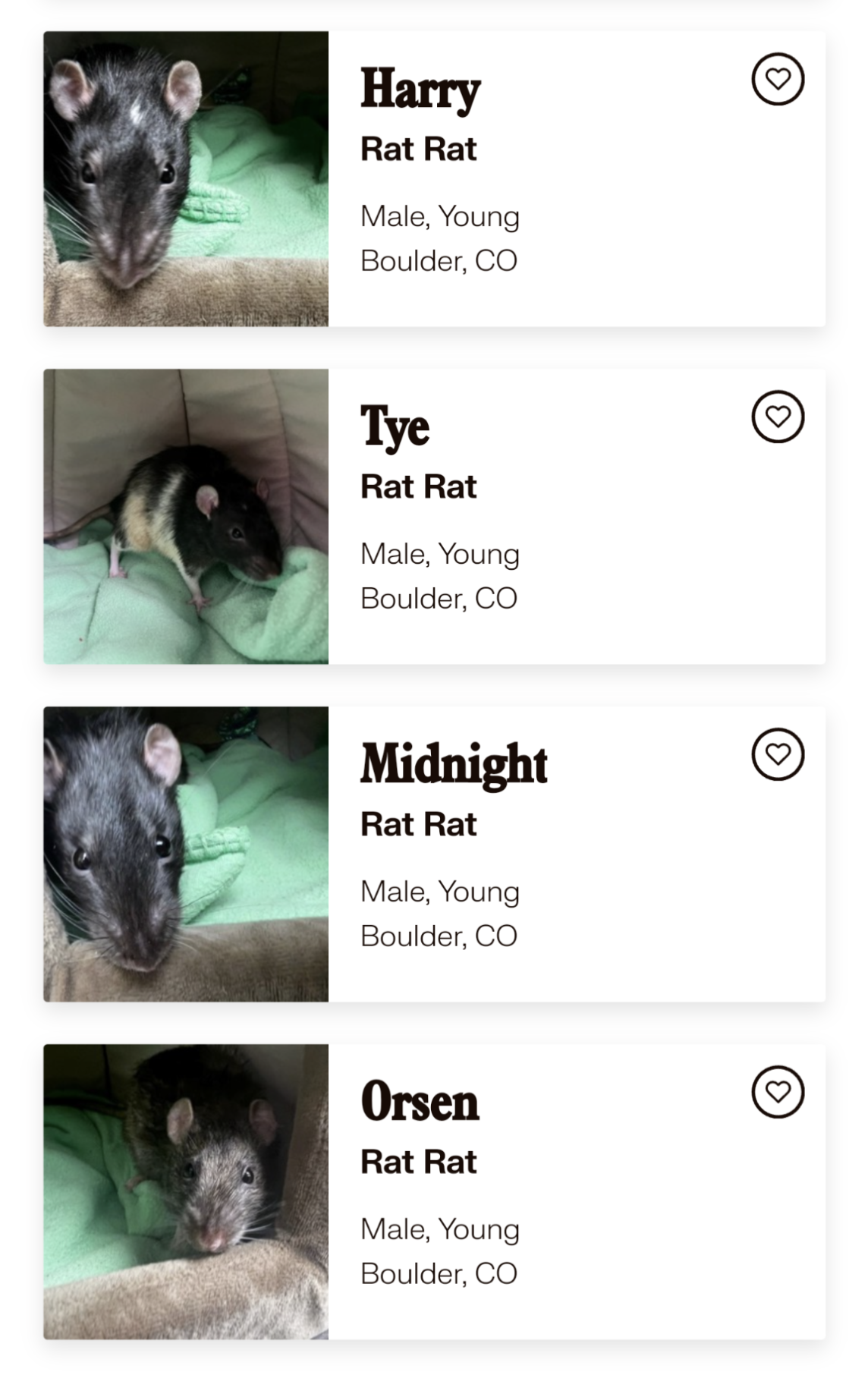The image size is (868, 1375).
Task: Favorite Tye with the heart icon
Action: pos(777,417)
